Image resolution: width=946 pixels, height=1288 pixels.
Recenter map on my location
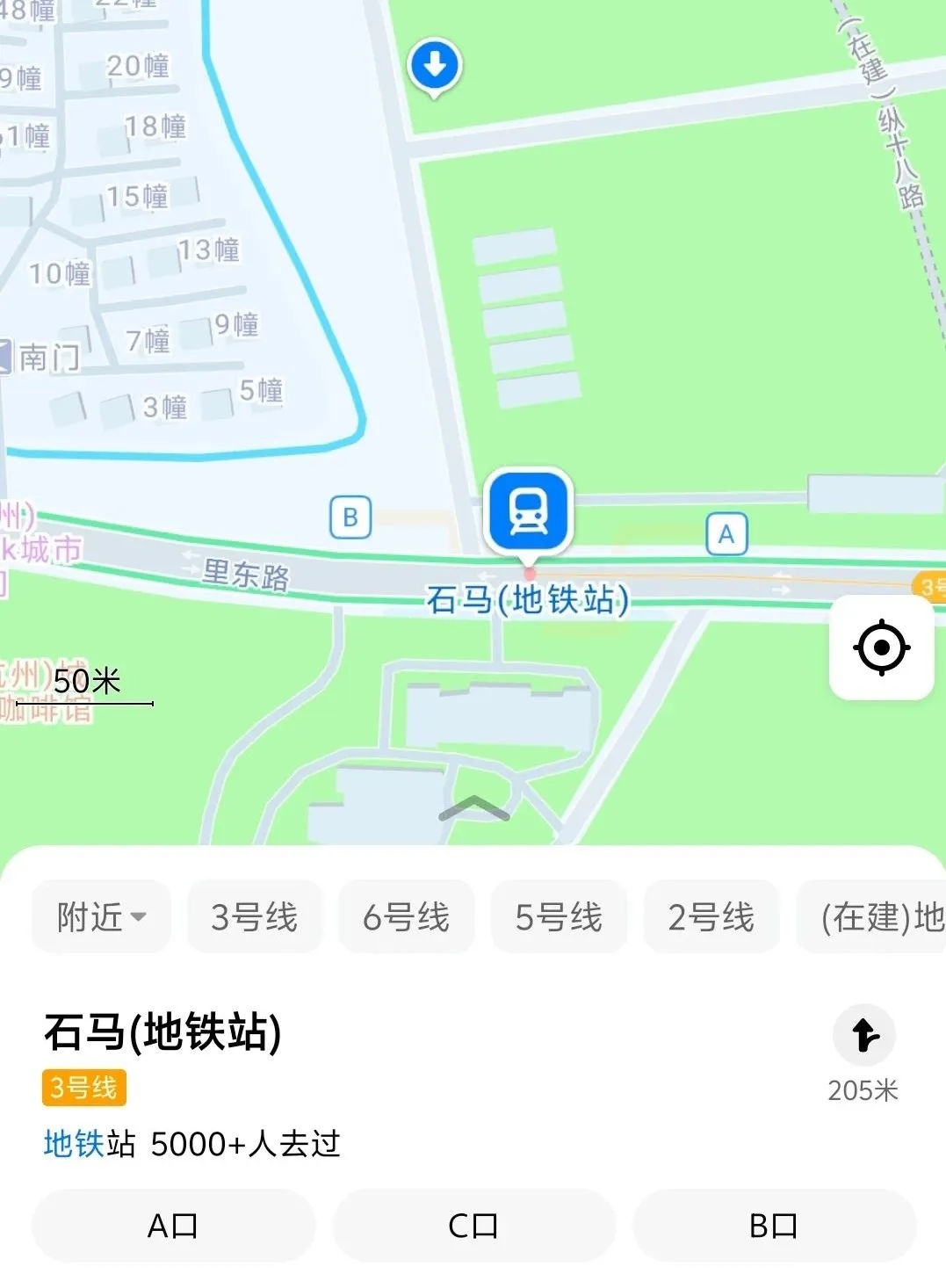pos(881,648)
